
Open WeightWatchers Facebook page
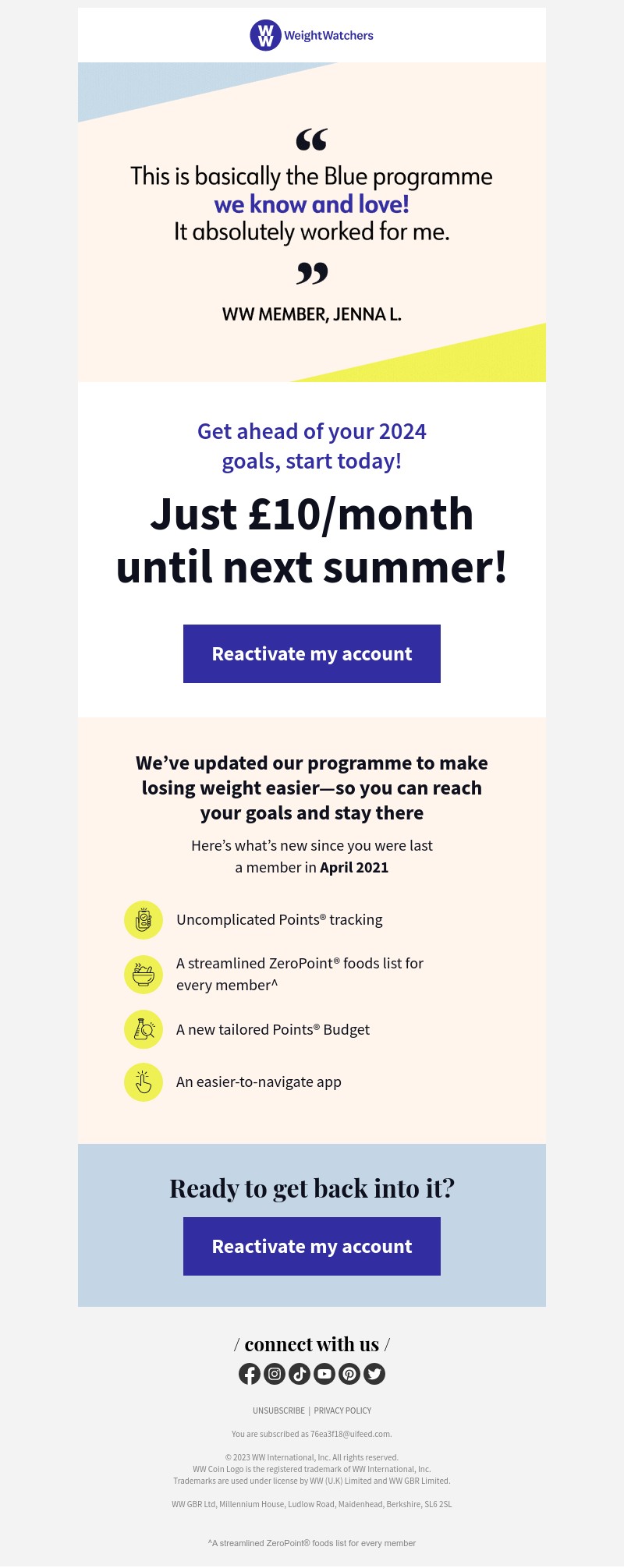click(x=250, y=1374)
